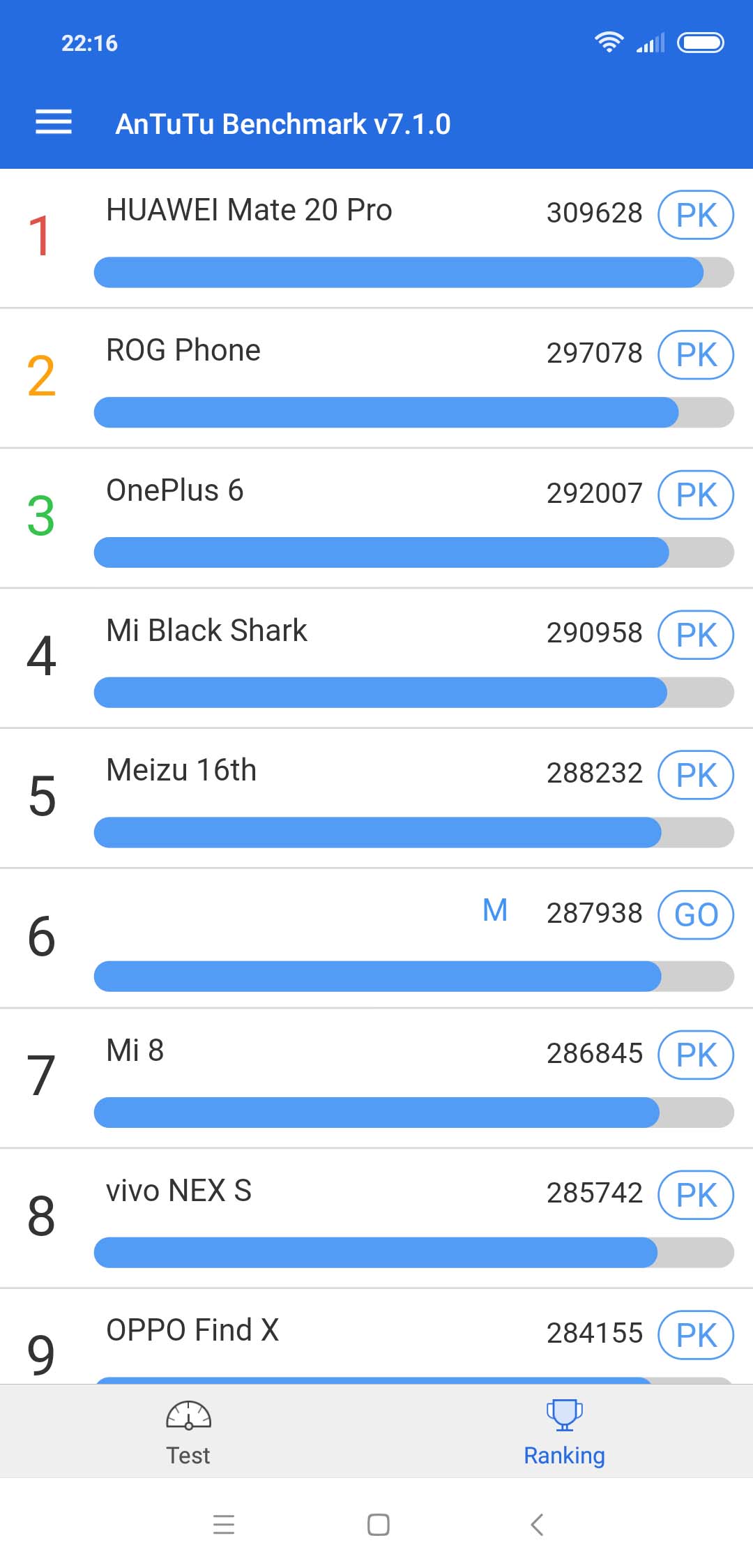Image resolution: width=753 pixels, height=1568 pixels.
Task: Tap PK next to vivo NEX S
Action: click(696, 1195)
